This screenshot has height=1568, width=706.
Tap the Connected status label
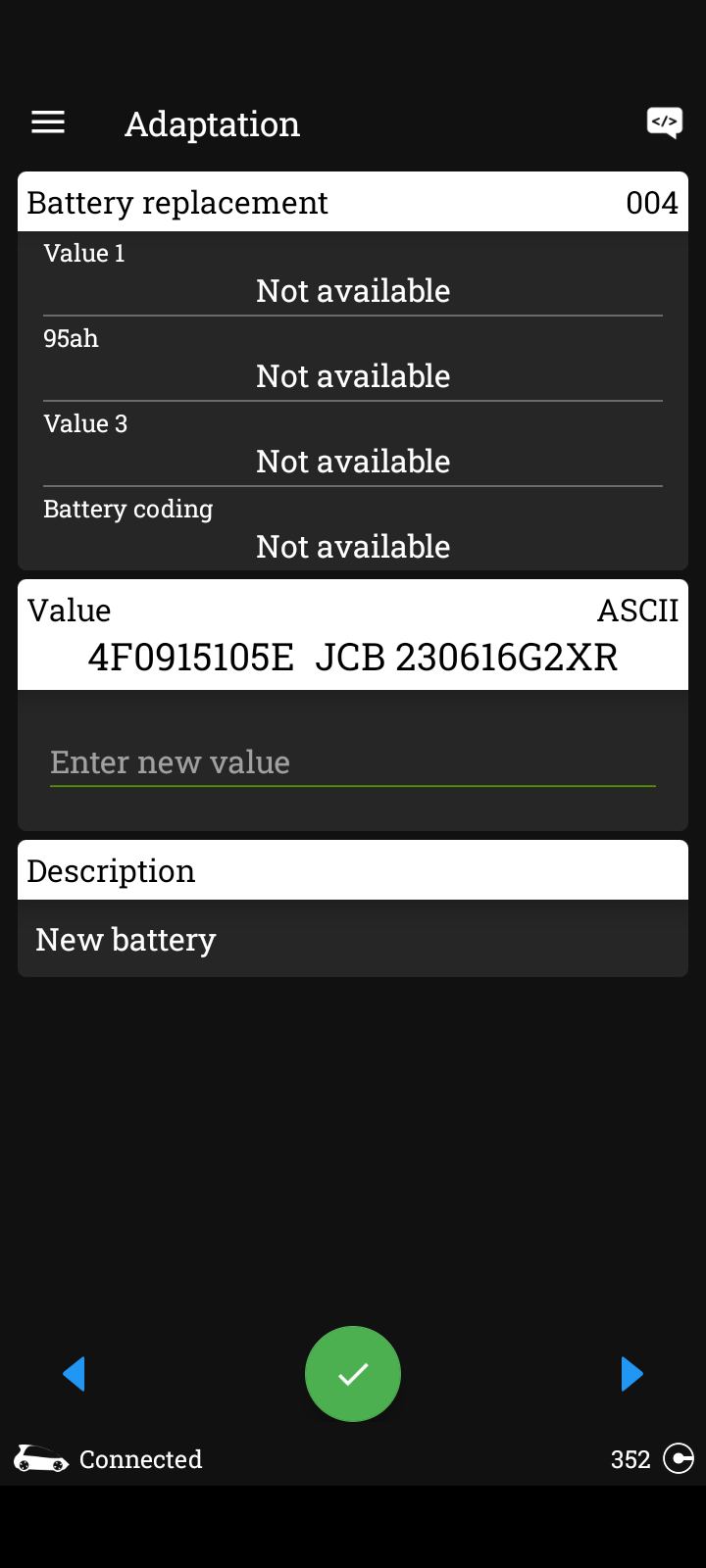(140, 1458)
